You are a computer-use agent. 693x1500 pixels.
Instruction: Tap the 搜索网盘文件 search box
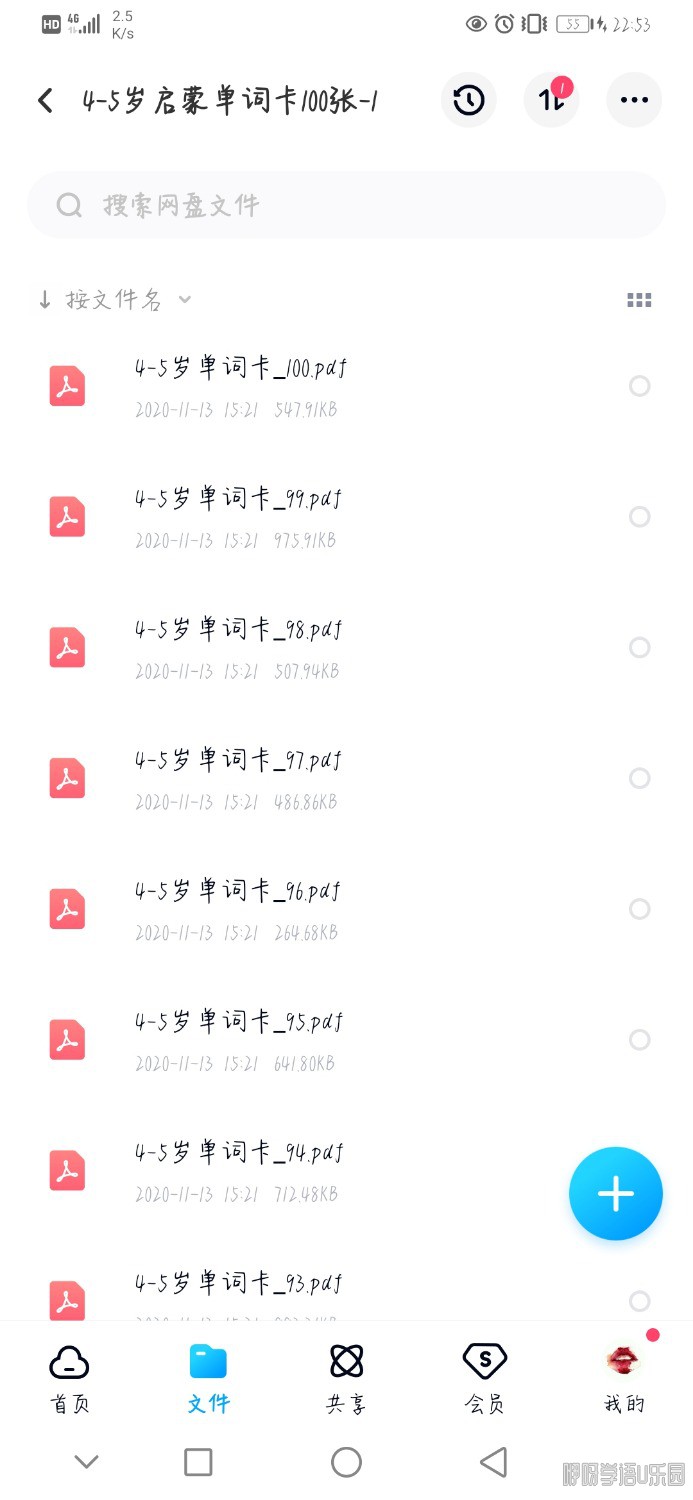[x=346, y=205]
